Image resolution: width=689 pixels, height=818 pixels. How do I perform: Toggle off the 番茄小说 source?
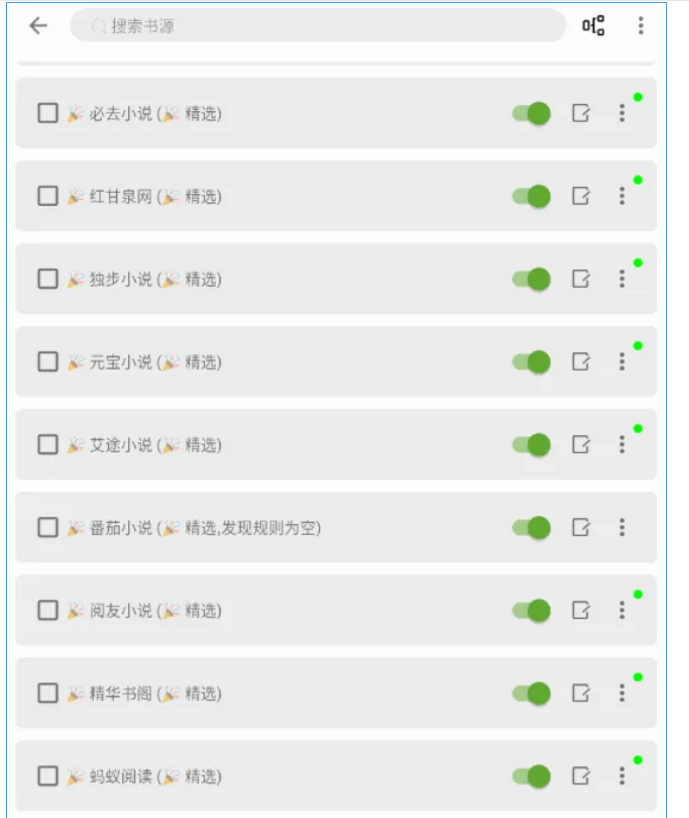[531, 527]
